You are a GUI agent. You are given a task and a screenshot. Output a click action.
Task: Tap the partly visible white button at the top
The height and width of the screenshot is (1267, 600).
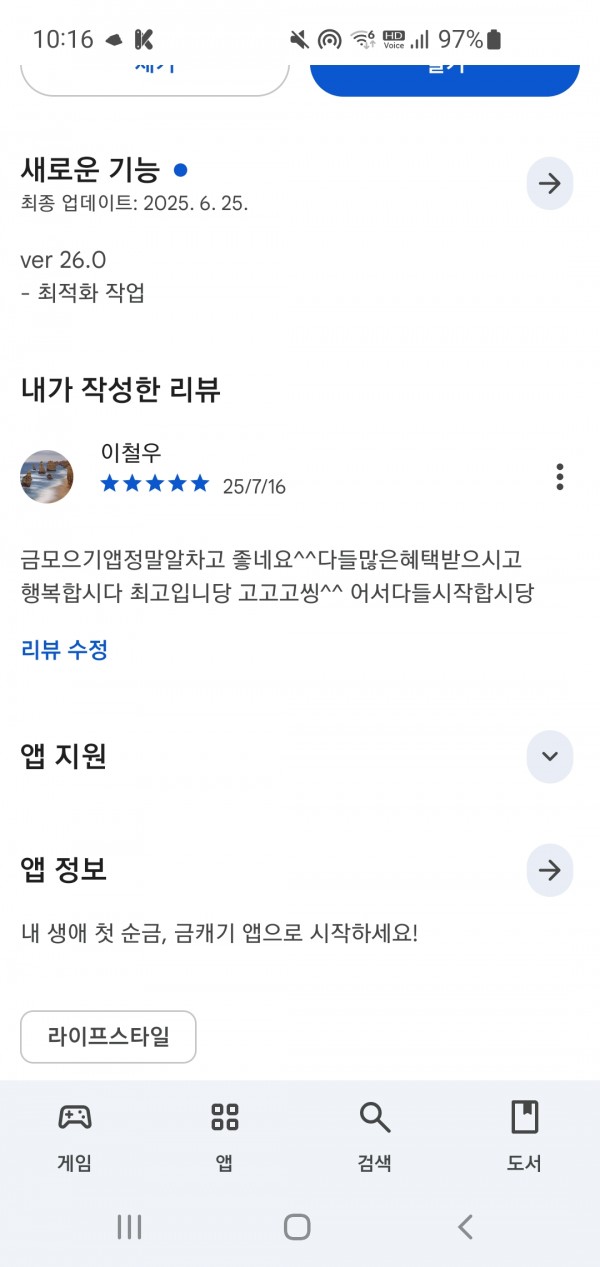pos(155,80)
